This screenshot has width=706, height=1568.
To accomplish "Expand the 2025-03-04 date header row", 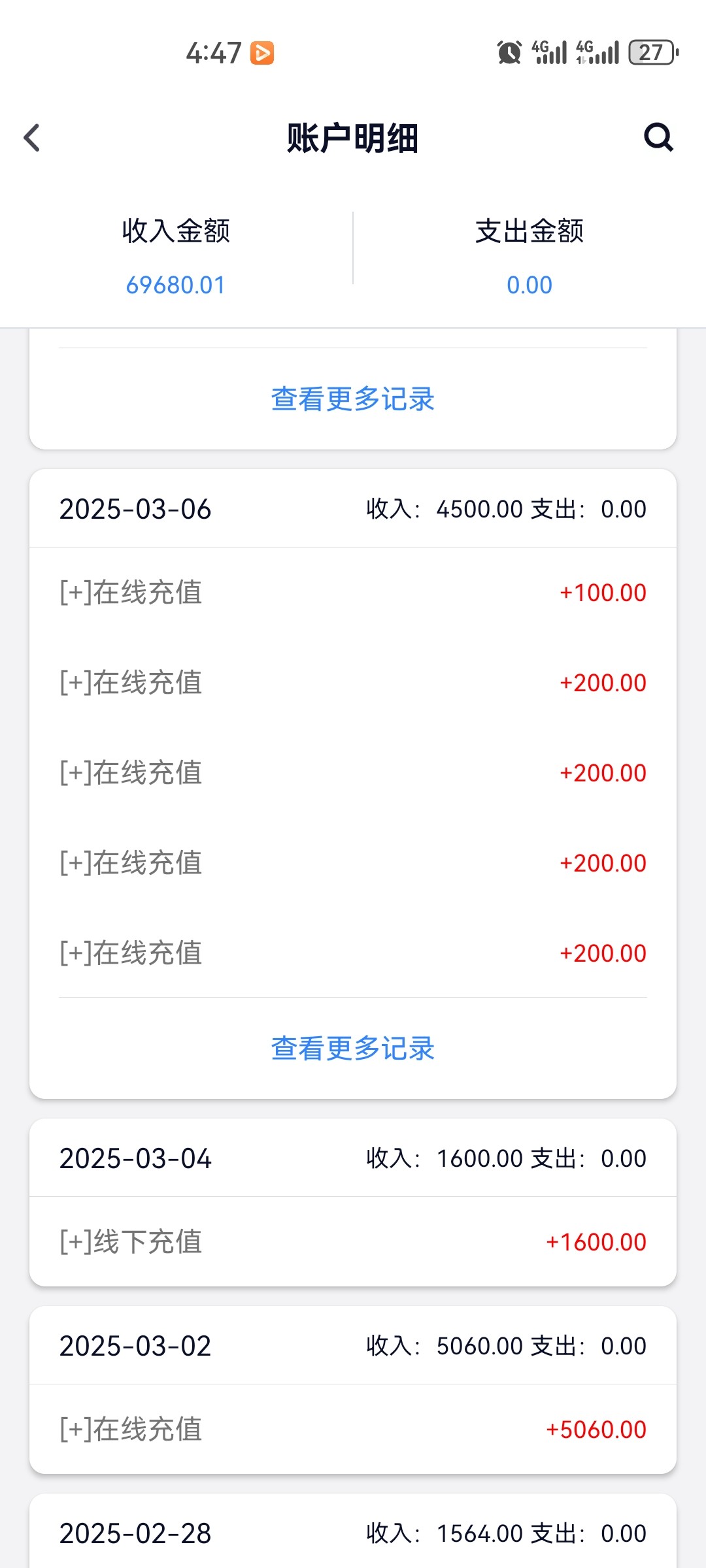I will pyautogui.click(x=352, y=1157).
